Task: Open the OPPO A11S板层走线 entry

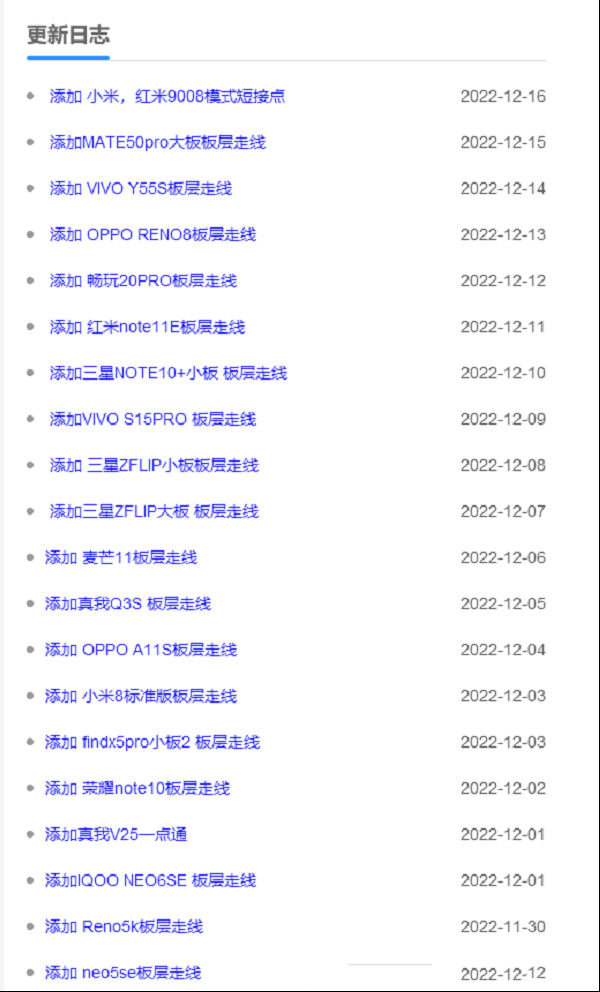Action: click(x=141, y=650)
